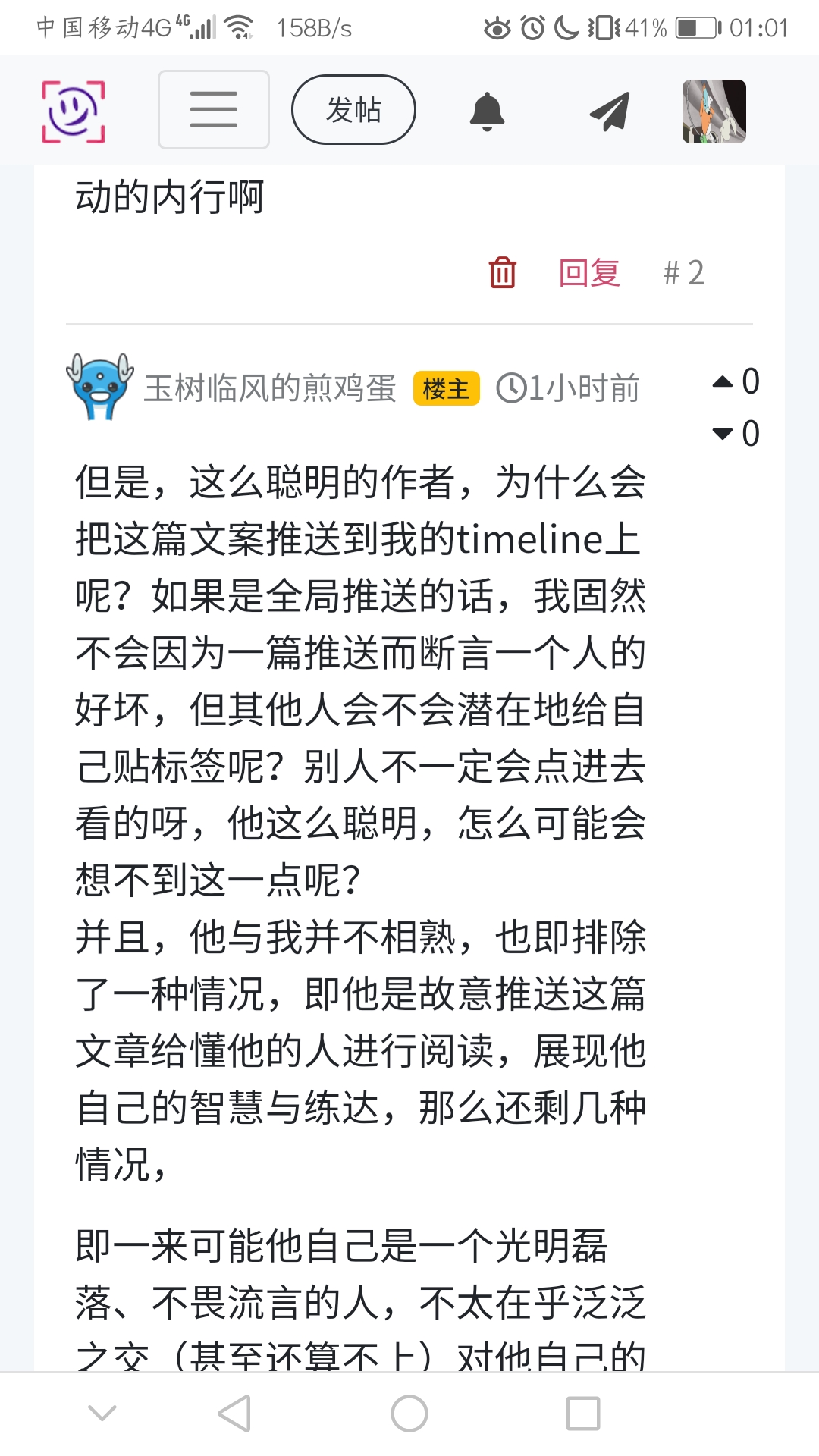
Task: Open your profile avatar
Action: click(714, 111)
